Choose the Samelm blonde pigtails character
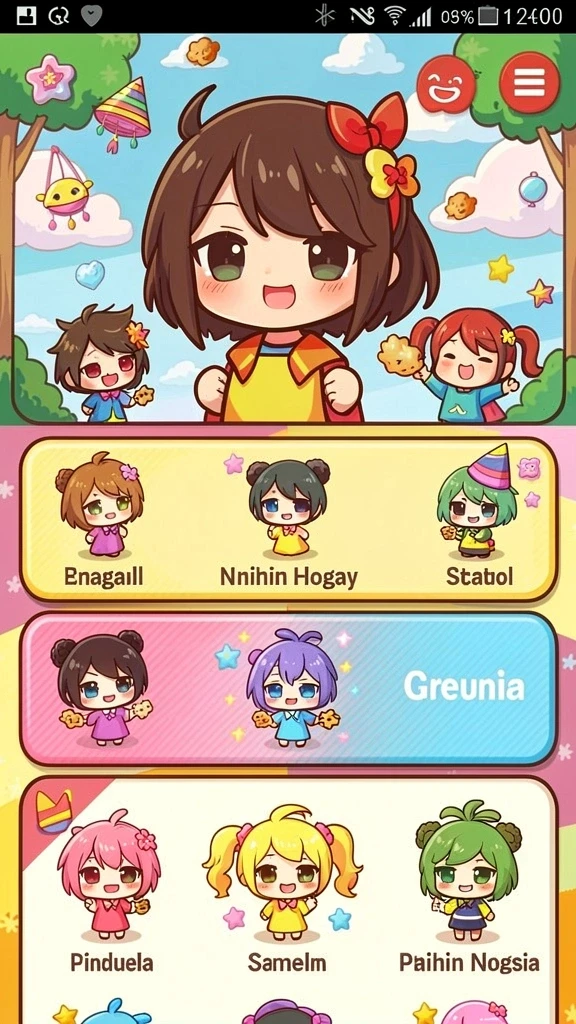The height and width of the screenshot is (1024, 576). click(x=286, y=890)
